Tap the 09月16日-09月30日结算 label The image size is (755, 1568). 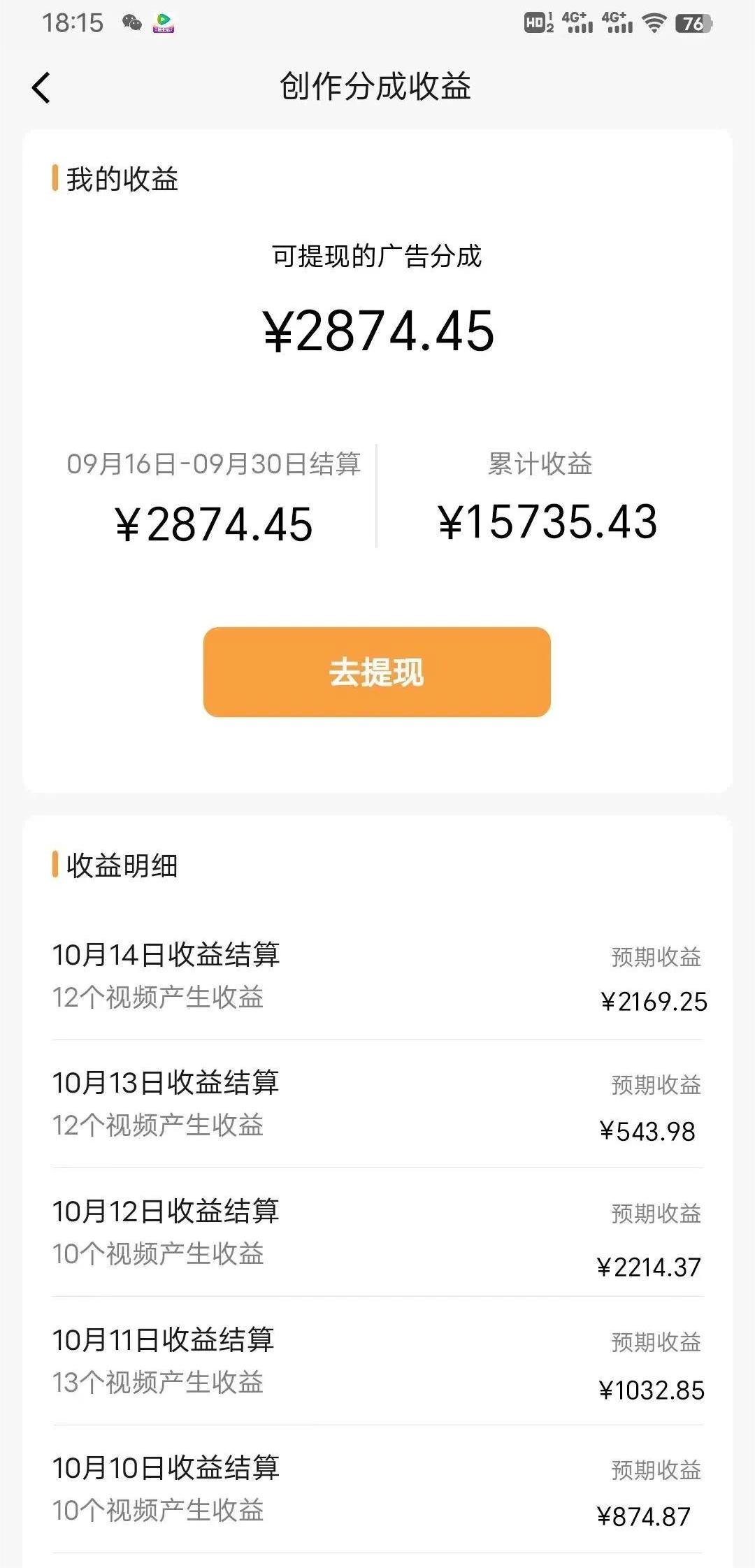pos(213,466)
